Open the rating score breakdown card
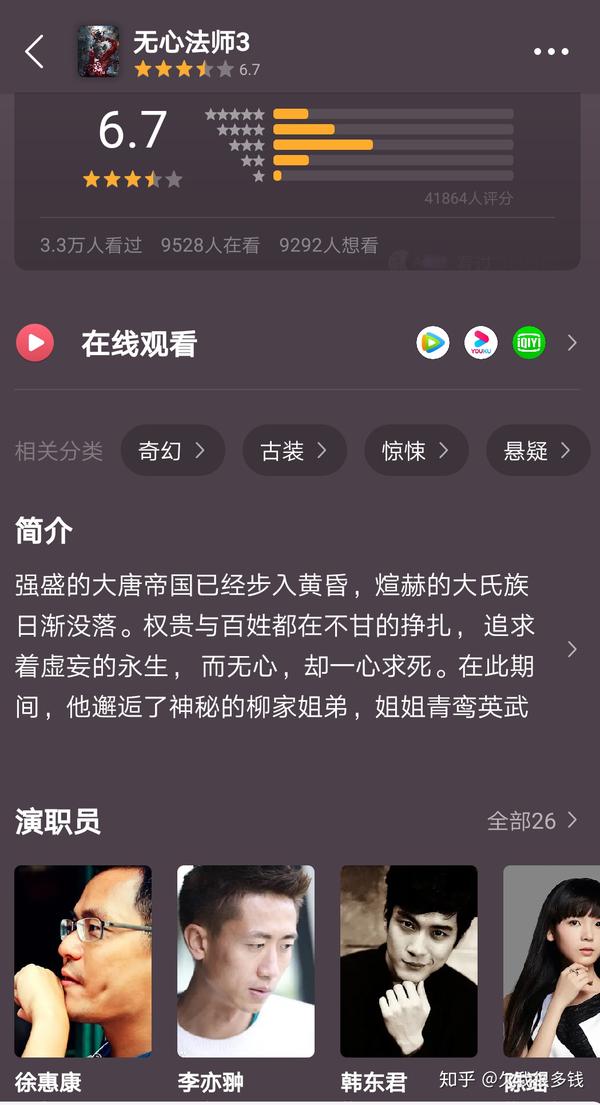 pyautogui.click(x=297, y=180)
